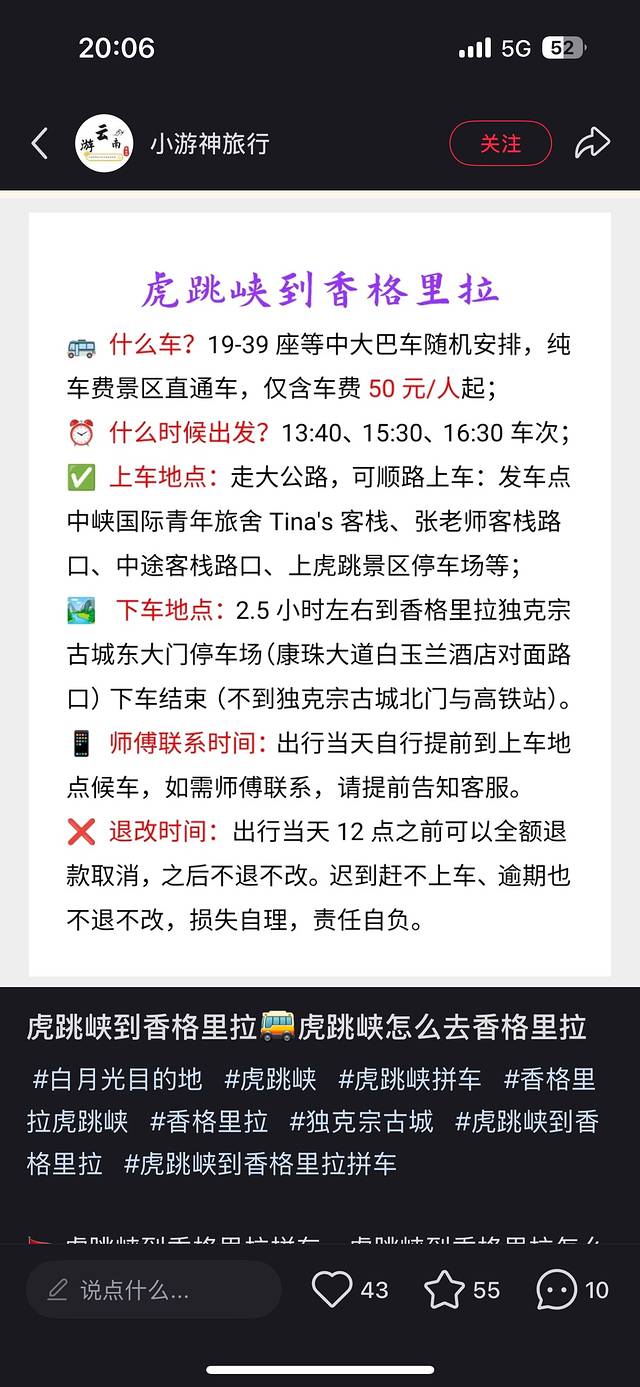Open hashtag #虎跳峡拼车

click(409, 1079)
